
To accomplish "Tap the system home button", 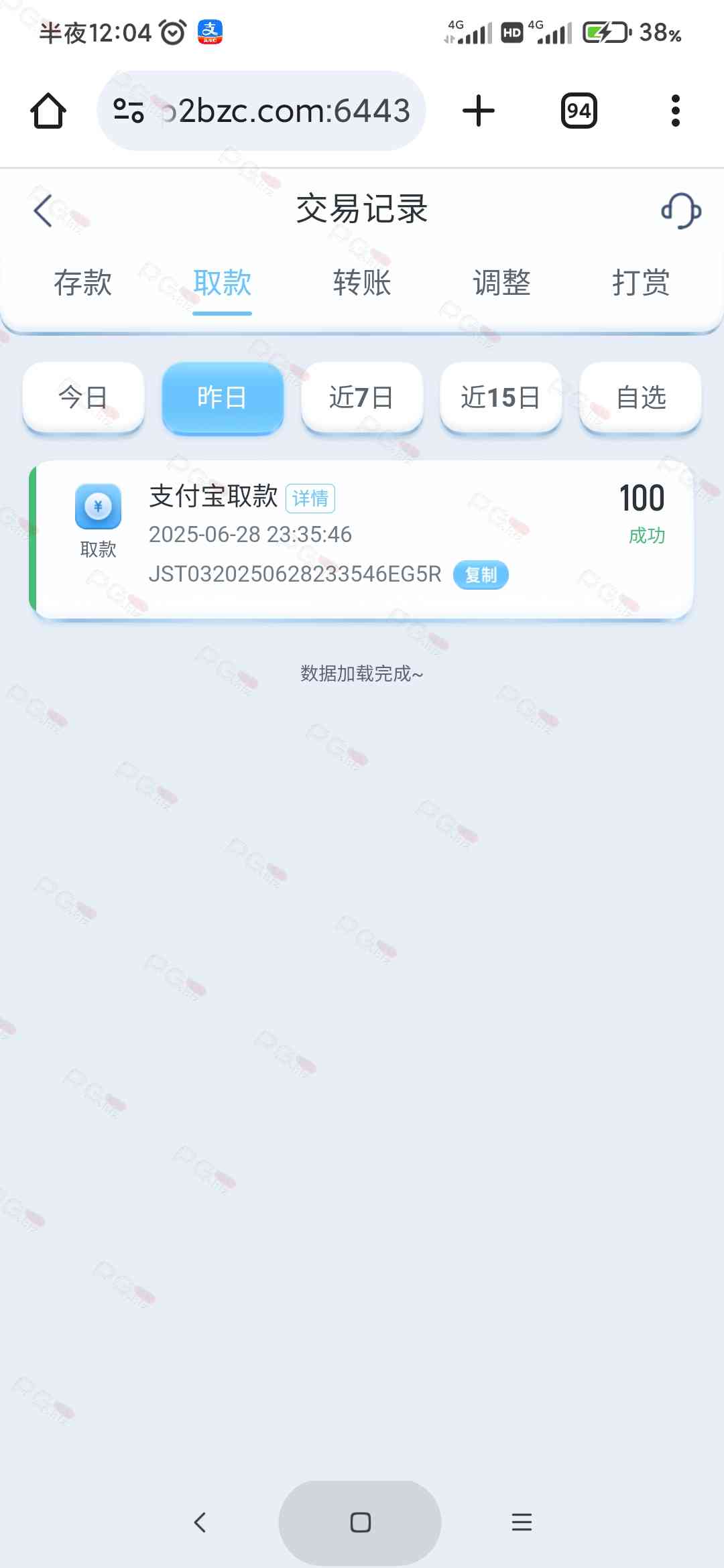I will click(x=360, y=1522).
